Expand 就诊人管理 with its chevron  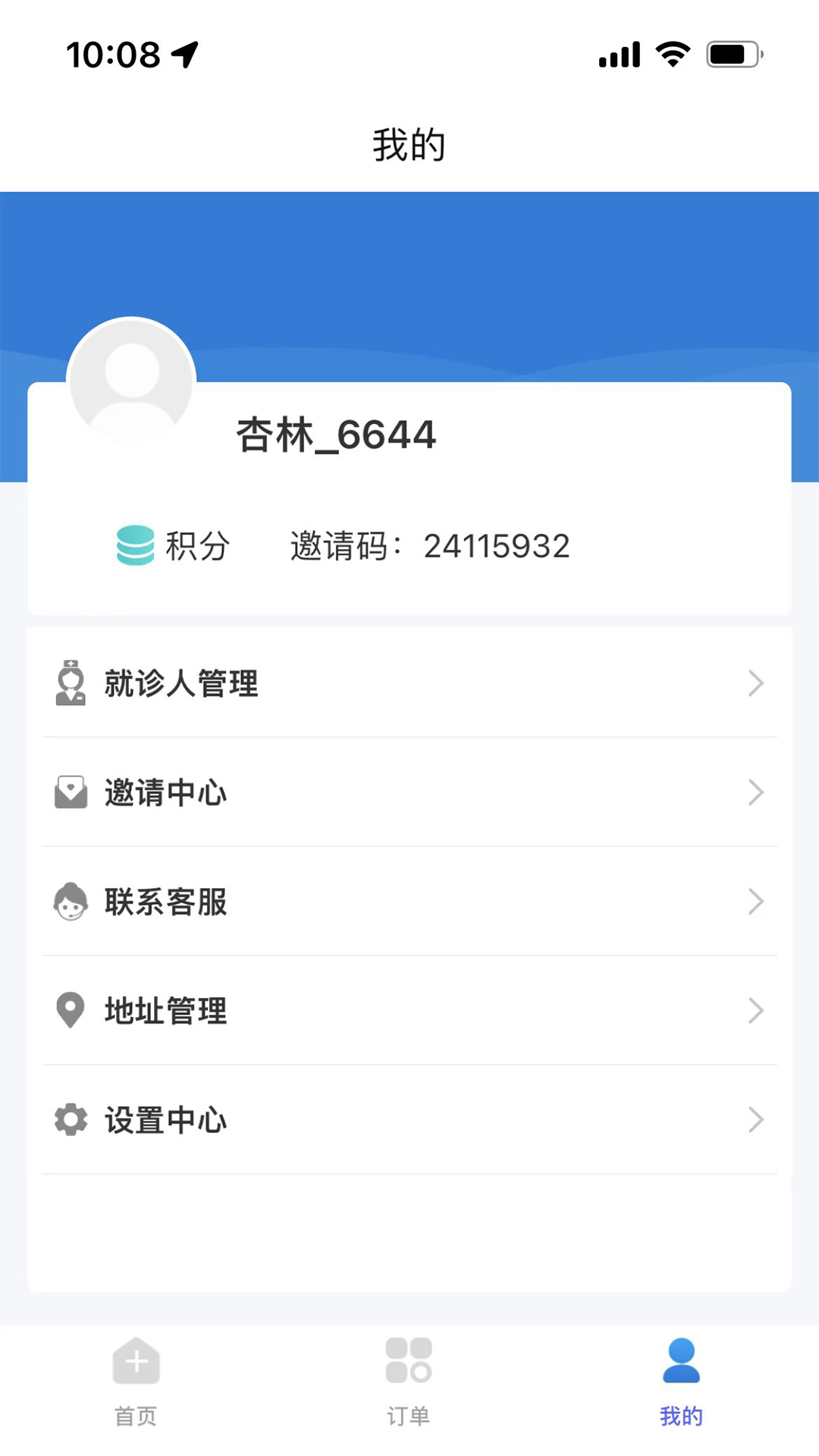point(756,683)
